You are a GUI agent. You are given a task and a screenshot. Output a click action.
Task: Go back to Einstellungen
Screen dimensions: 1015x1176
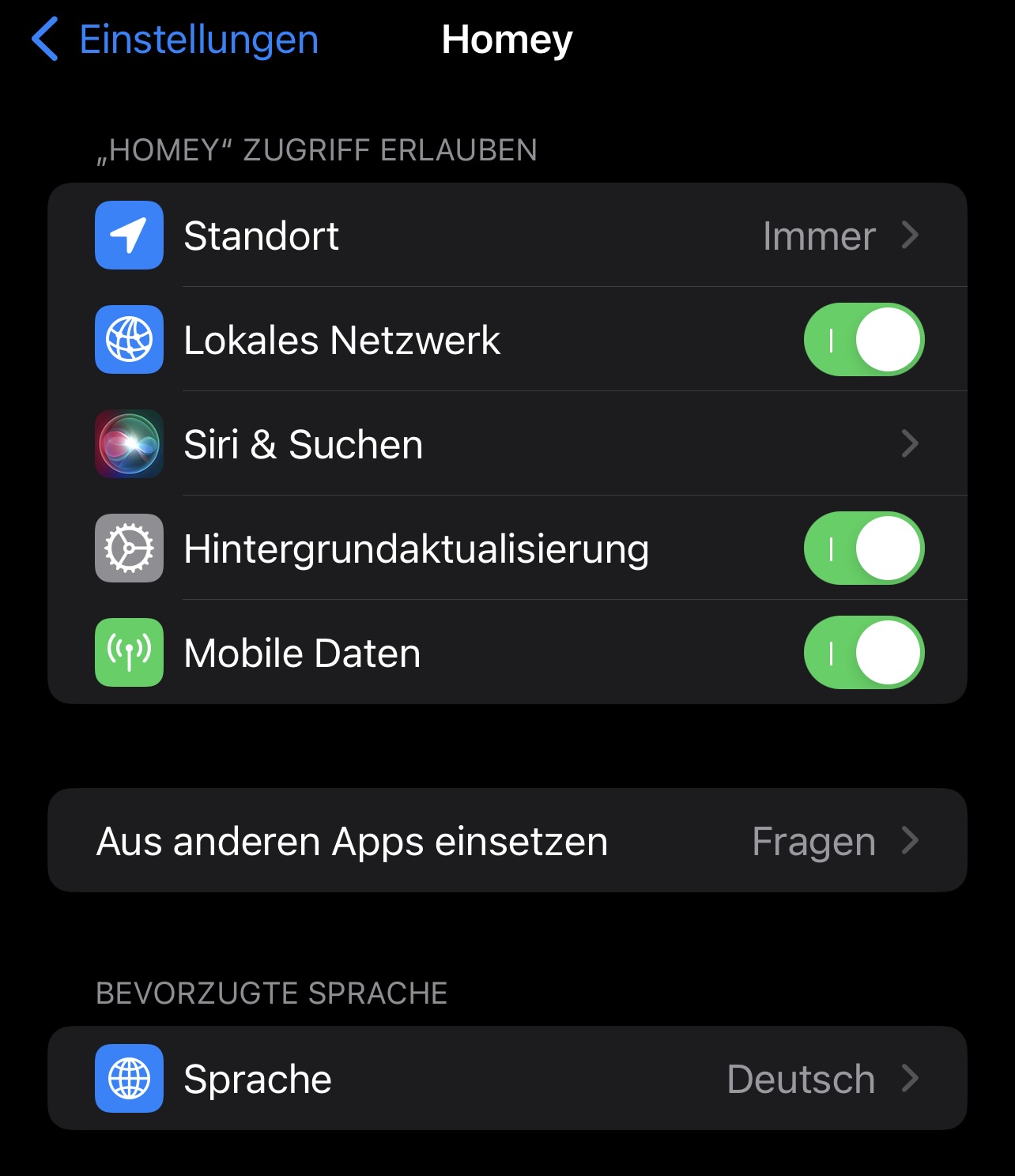tap(175, 40)
